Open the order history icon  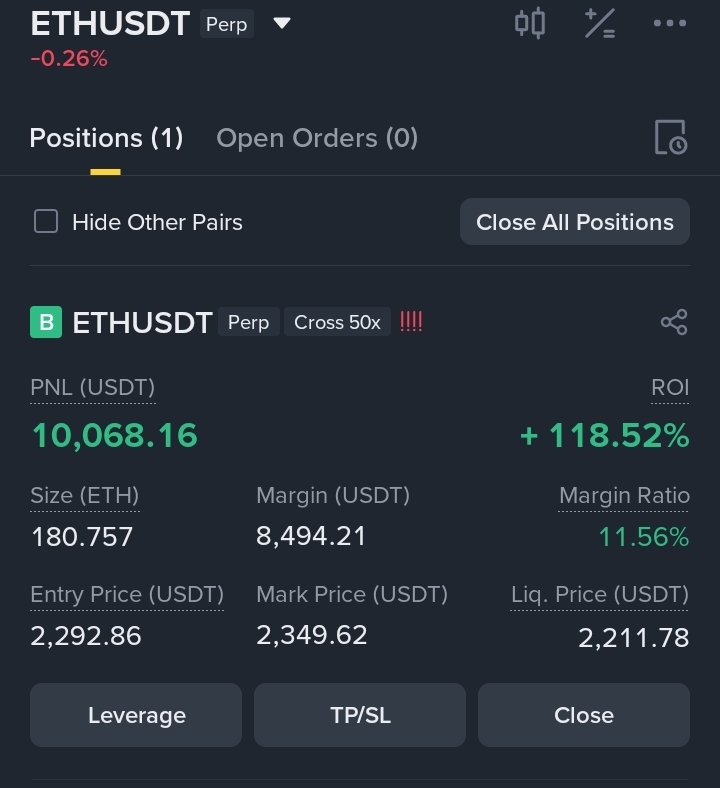(x=670, y=138)
